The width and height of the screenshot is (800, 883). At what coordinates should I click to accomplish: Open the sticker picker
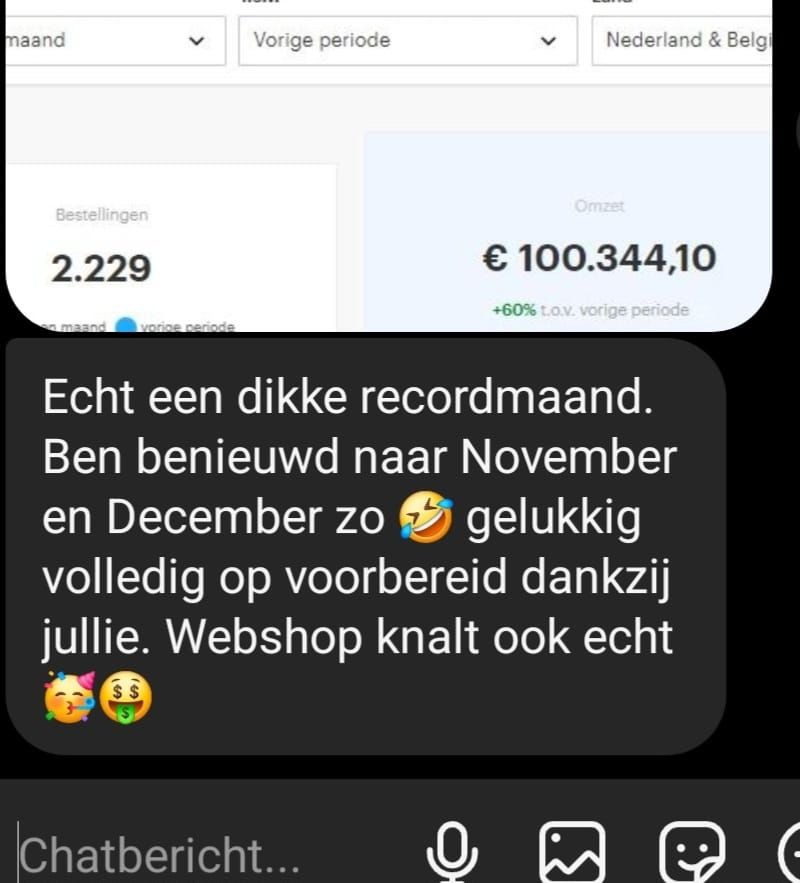tap(691, 853)
